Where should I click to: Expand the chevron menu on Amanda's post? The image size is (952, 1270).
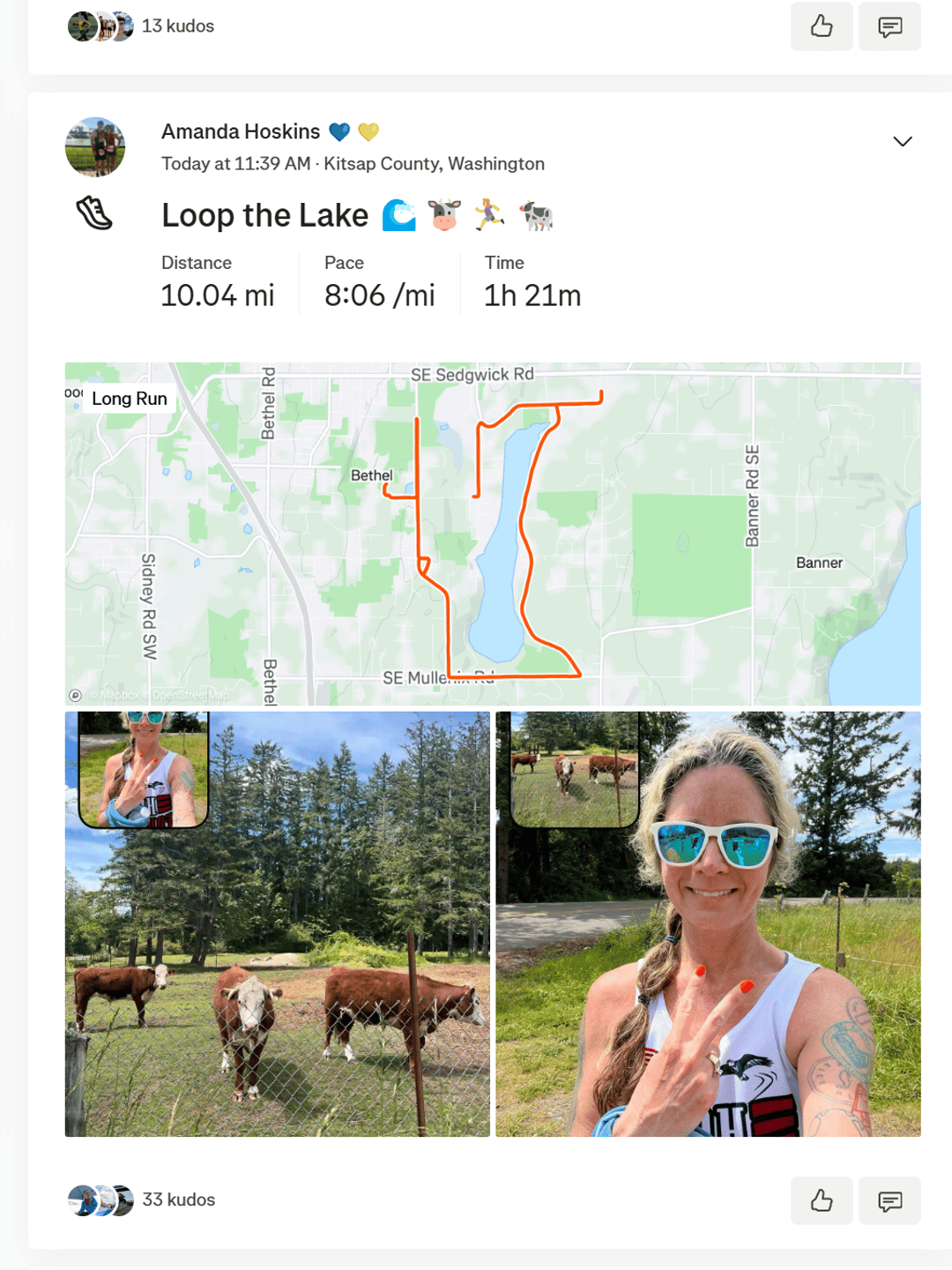[902, 142]
